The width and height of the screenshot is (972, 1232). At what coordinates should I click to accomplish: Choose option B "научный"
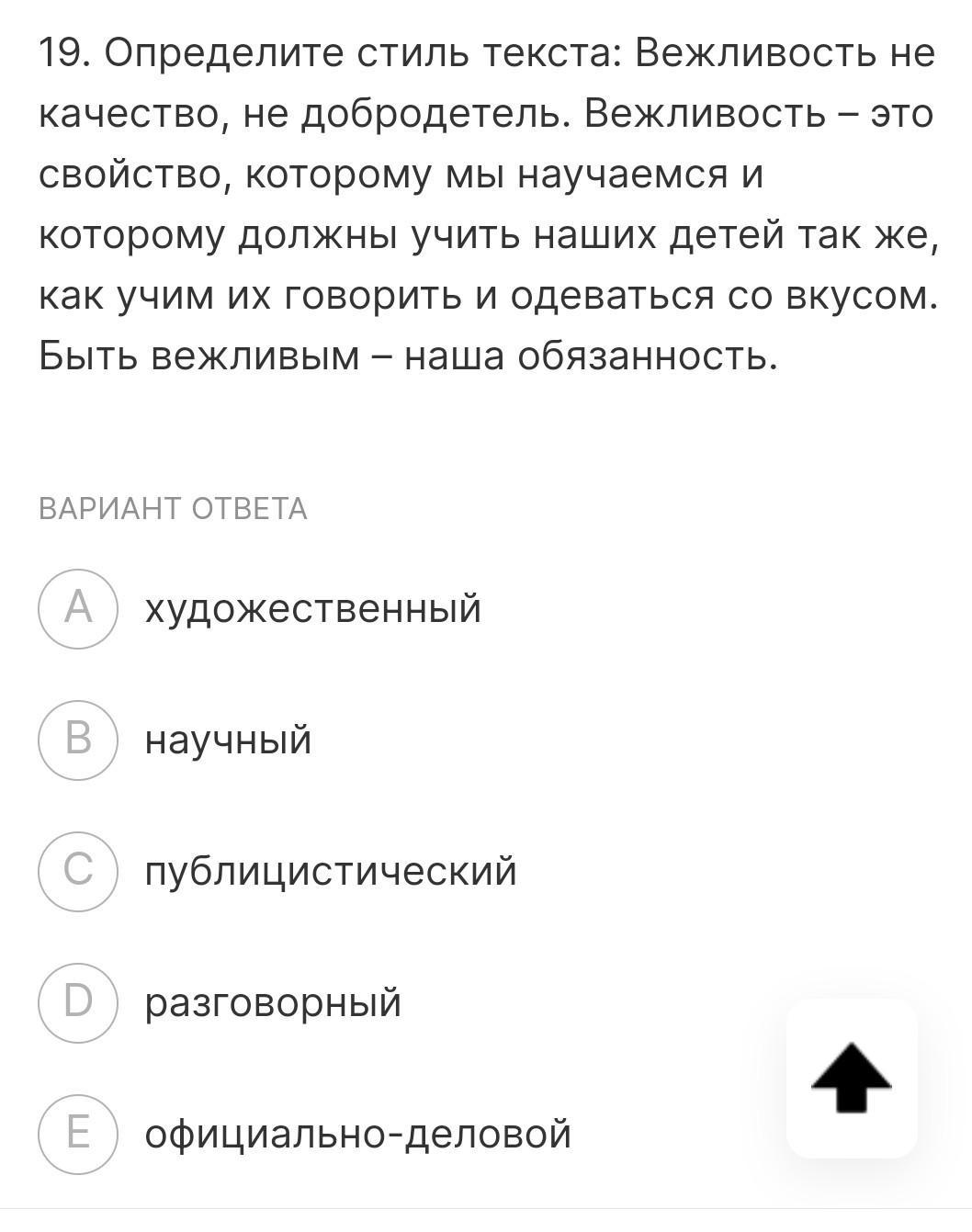click(x=78, y=740)
